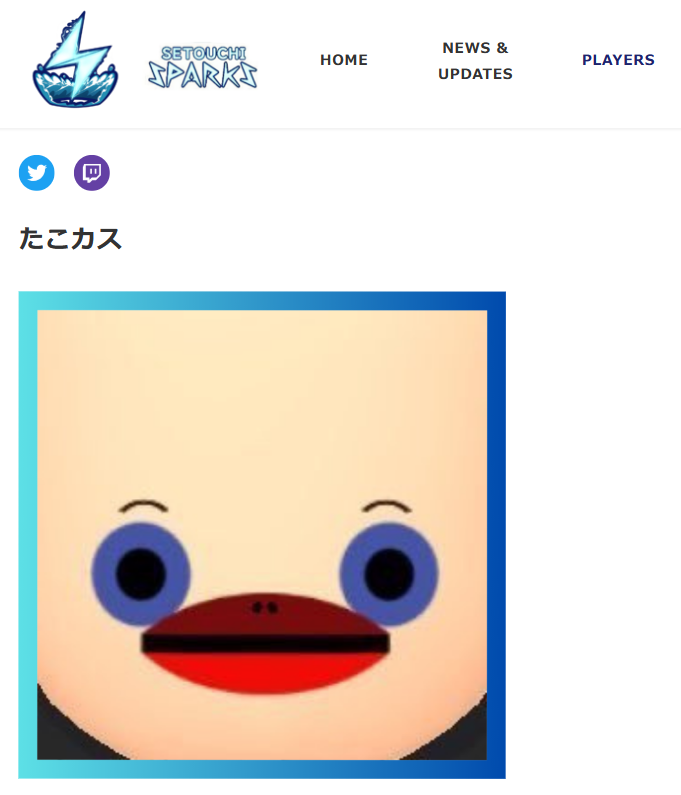
Task: Go to the HOME page
Action: point(344,60)
